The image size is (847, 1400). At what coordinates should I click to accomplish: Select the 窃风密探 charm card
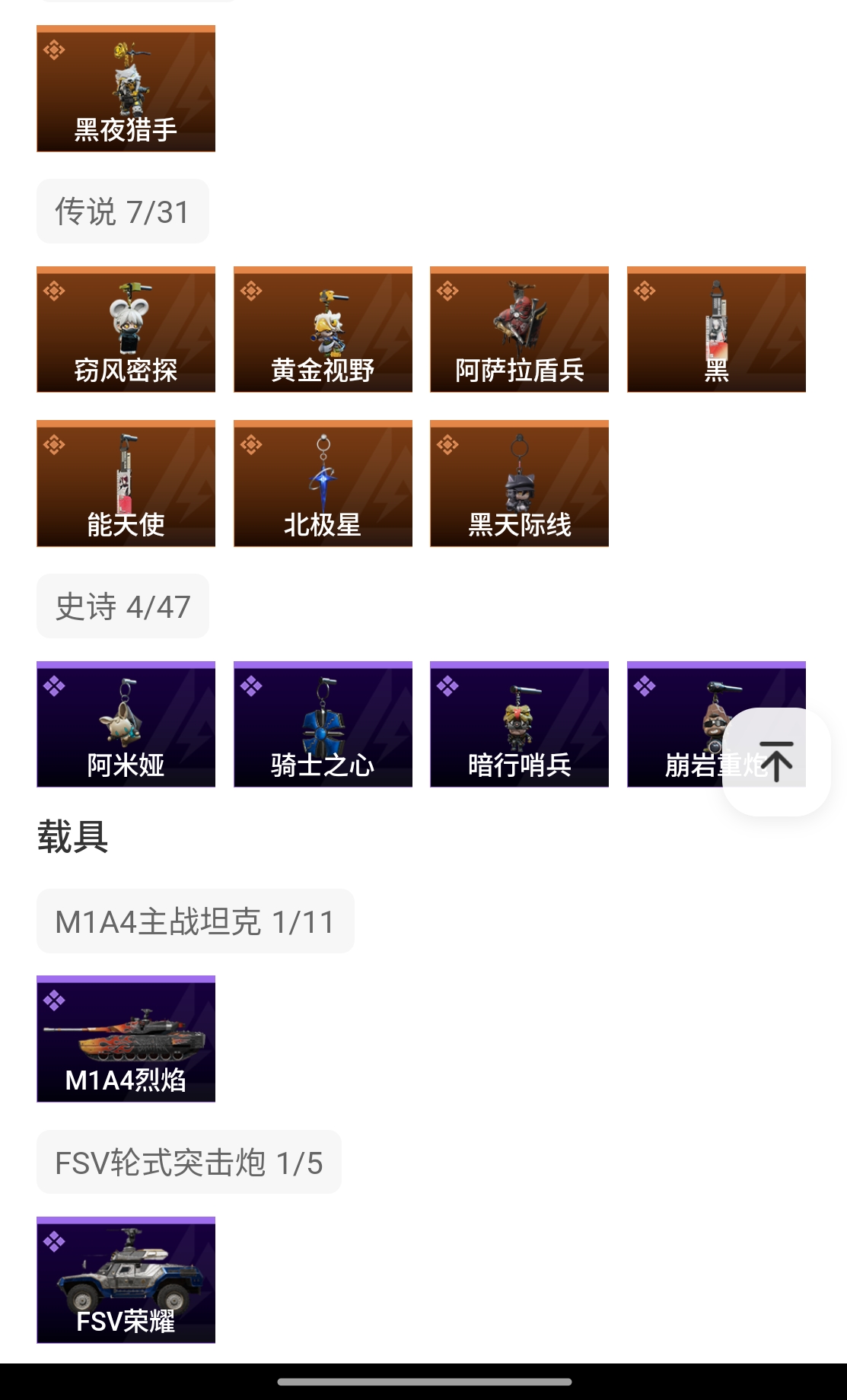[126, 329]
